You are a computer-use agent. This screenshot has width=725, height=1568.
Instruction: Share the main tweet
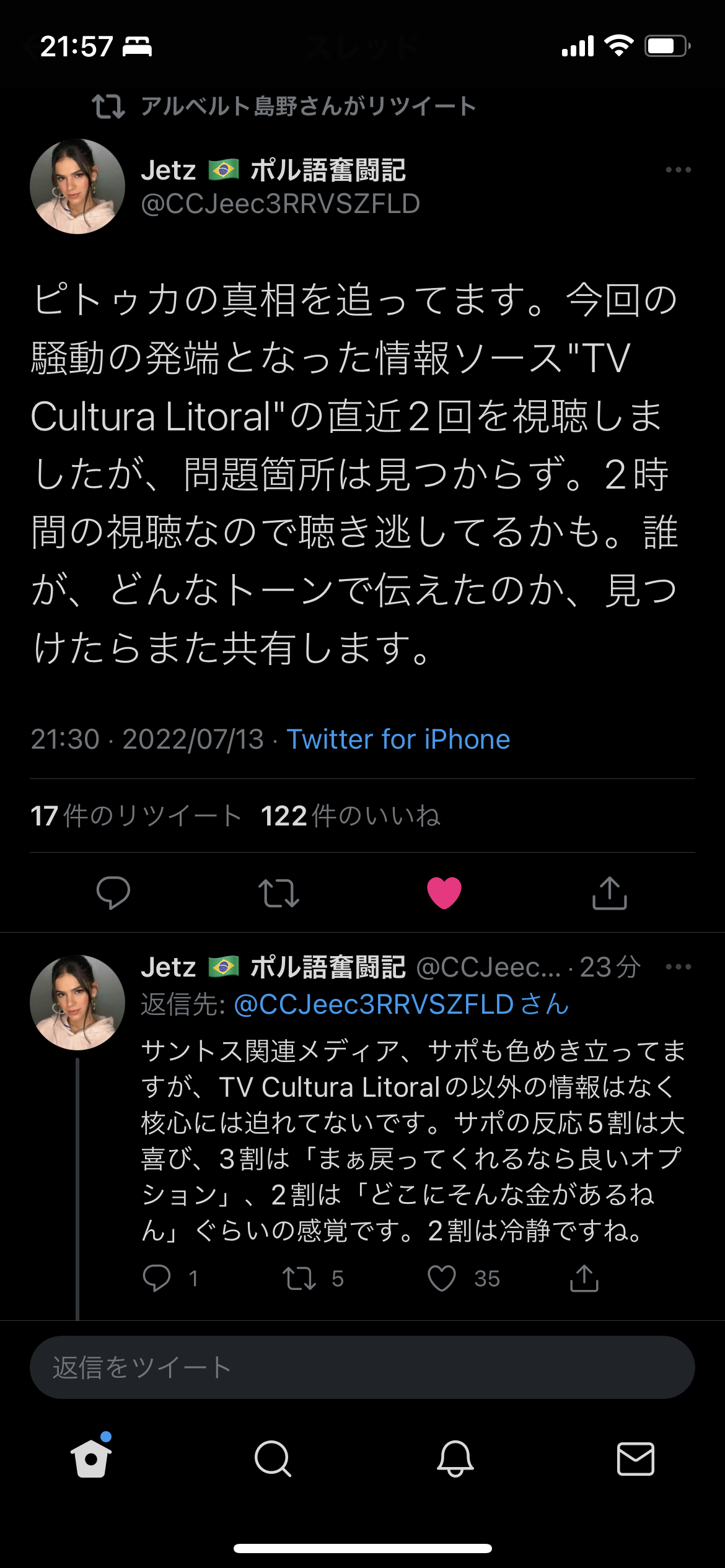pos(610,892)
